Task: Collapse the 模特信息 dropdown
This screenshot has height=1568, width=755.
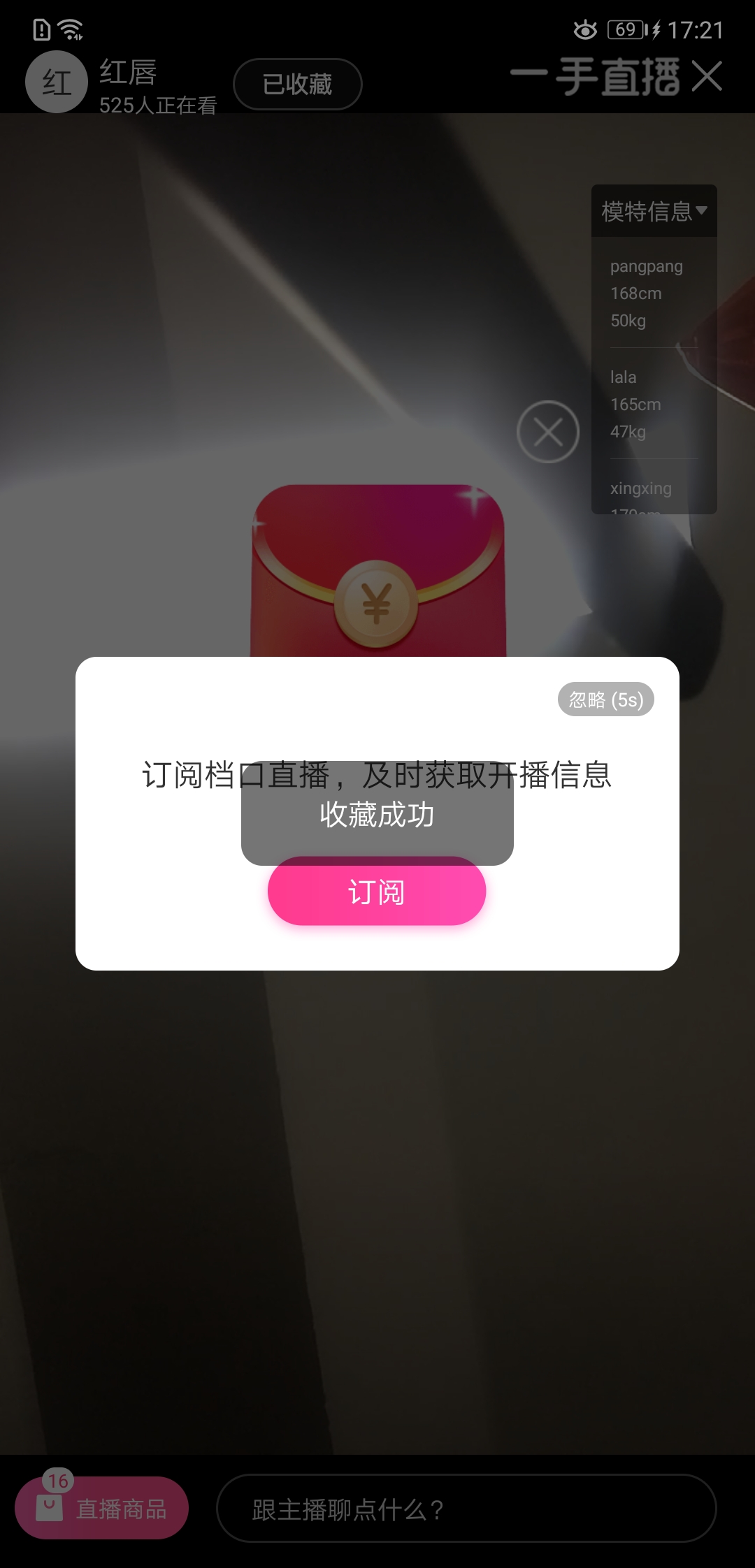Action: tap(654, 210)
